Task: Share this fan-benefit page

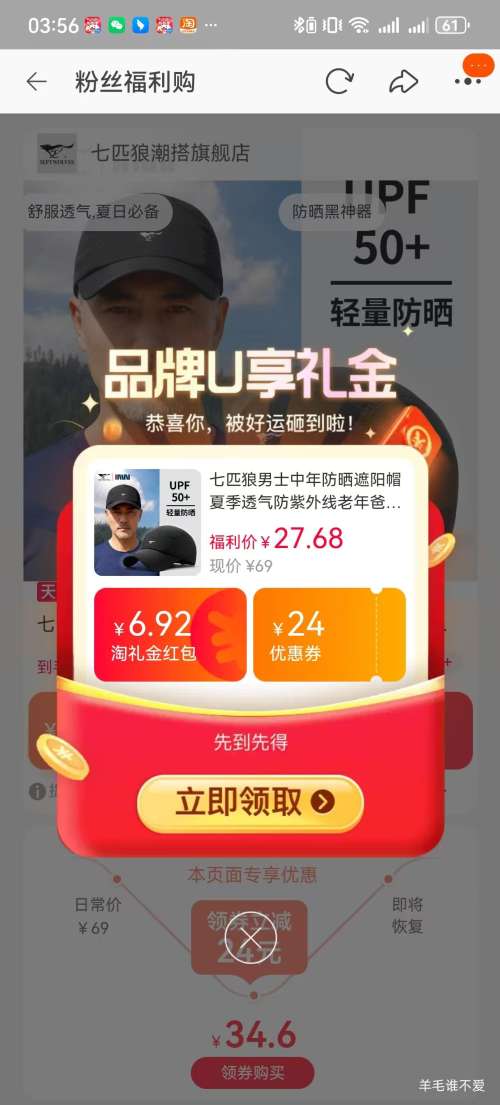Action: (404, 82)
